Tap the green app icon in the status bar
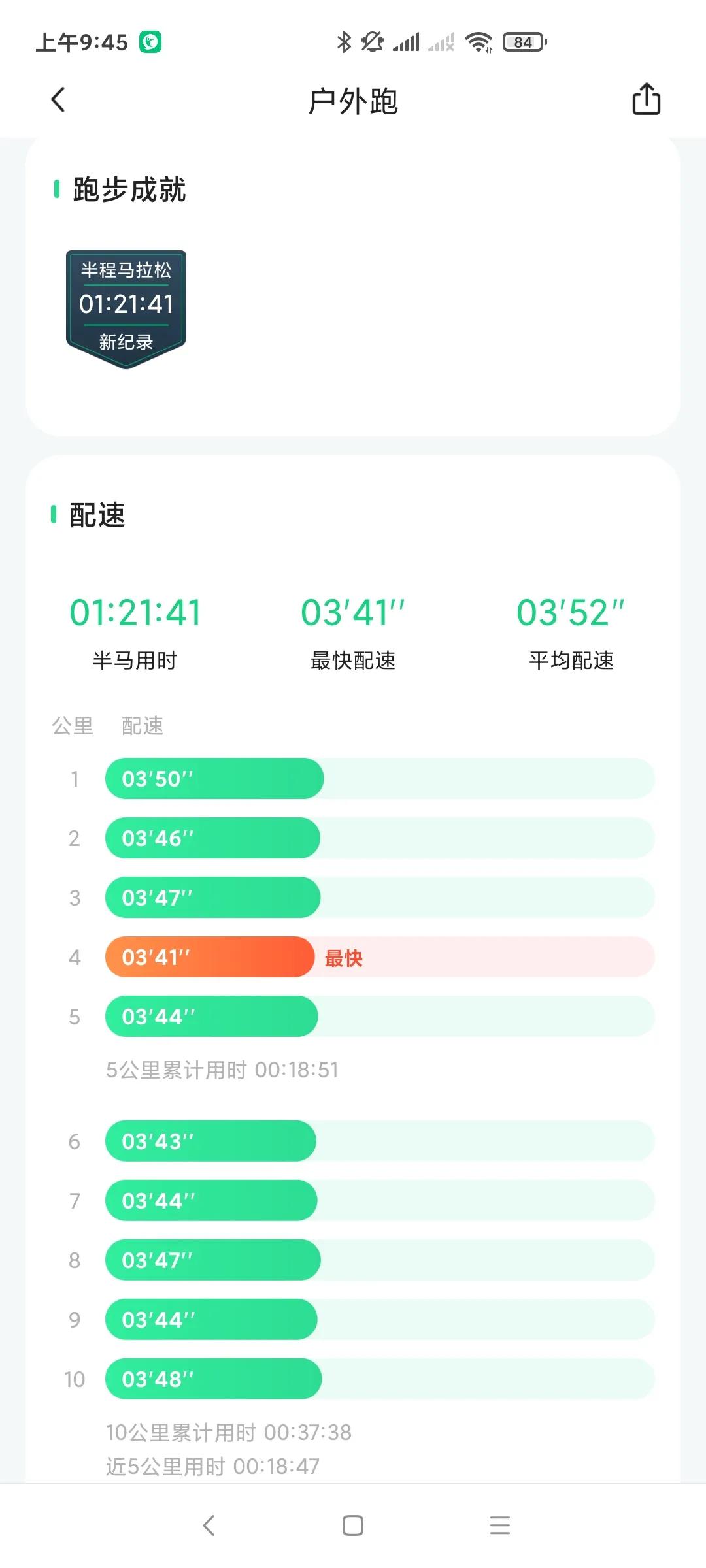Image resolution: width=706 pixels, height=1568 pixels. click(x=149, y=41)
